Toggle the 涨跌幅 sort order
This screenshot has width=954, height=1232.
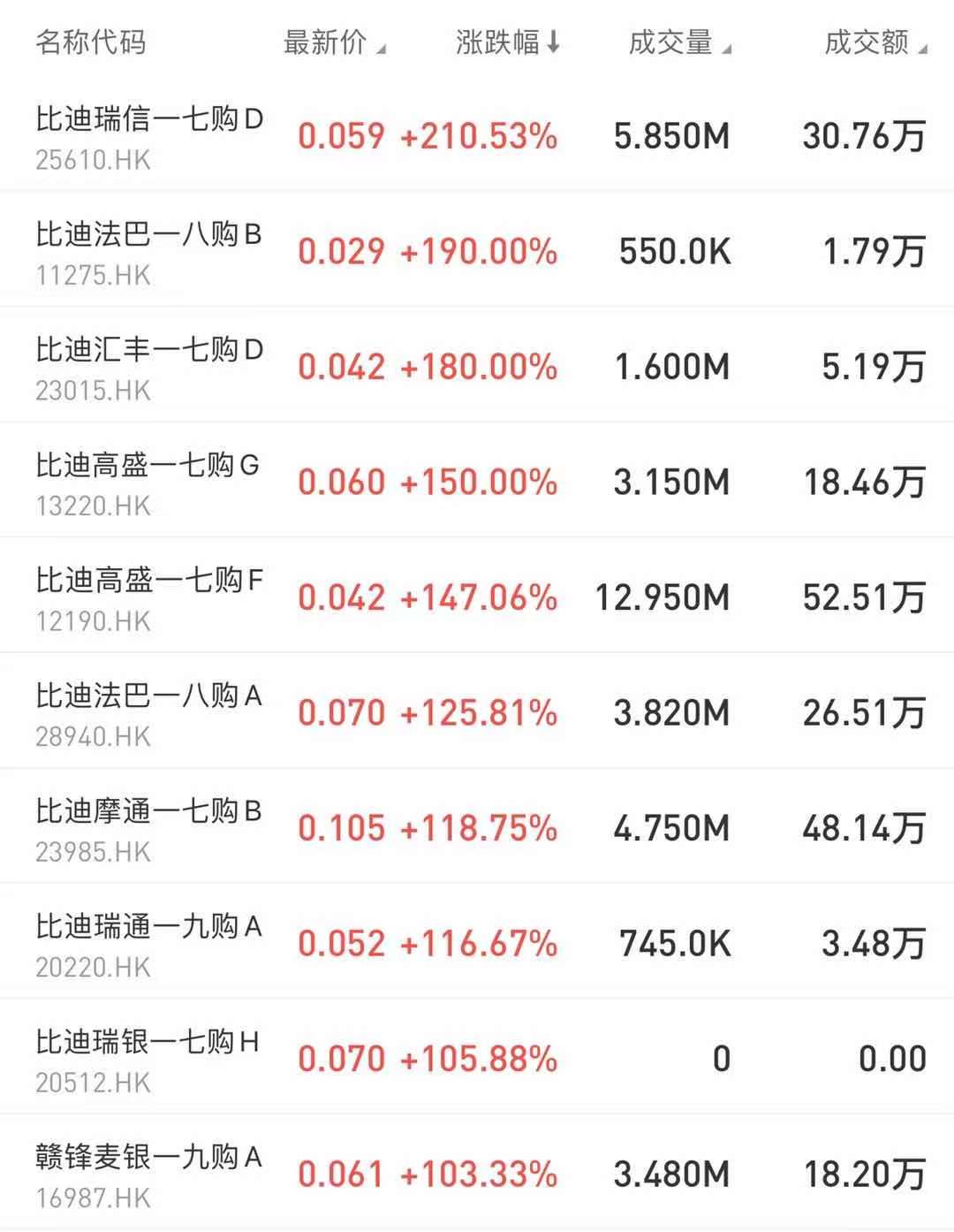tap(507, 42)
